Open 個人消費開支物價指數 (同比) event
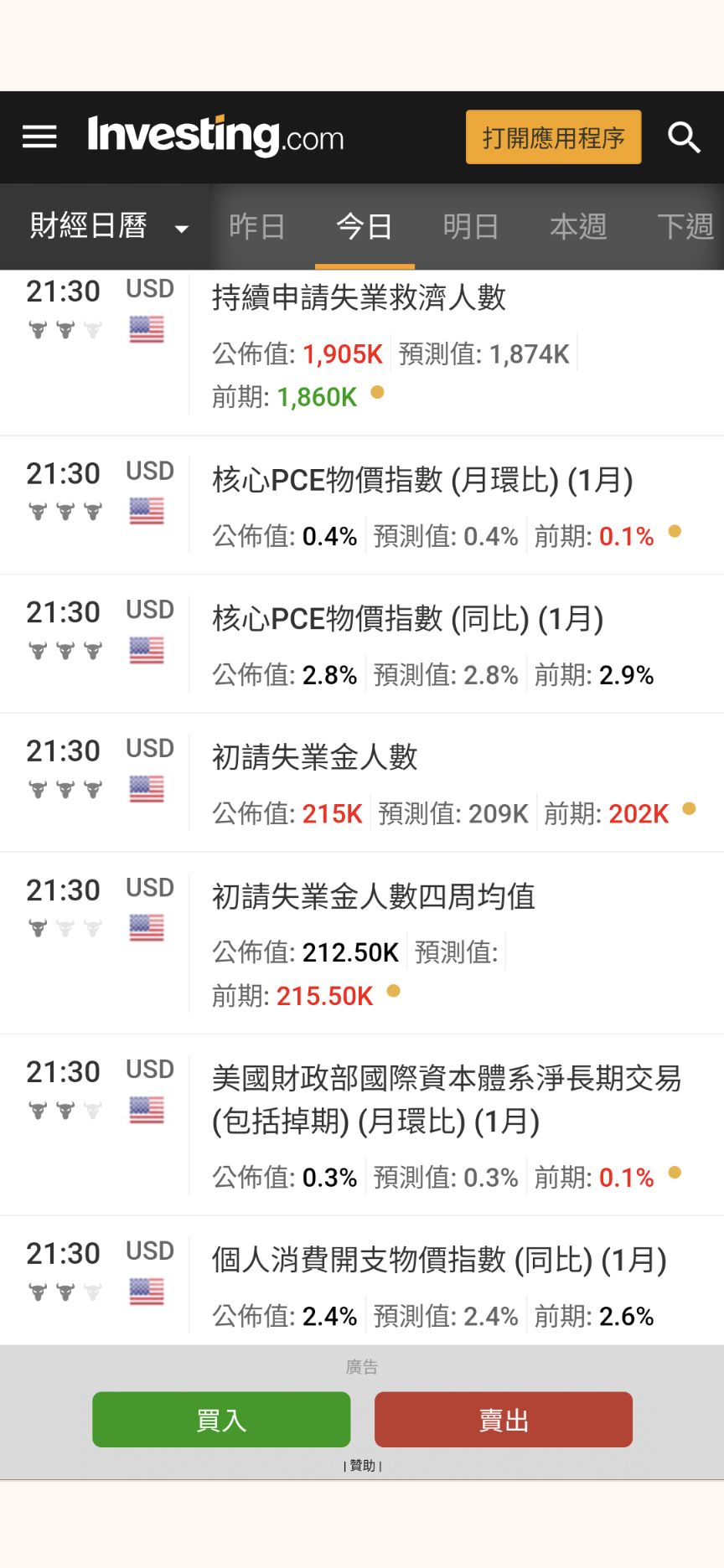 point(439,1261)
